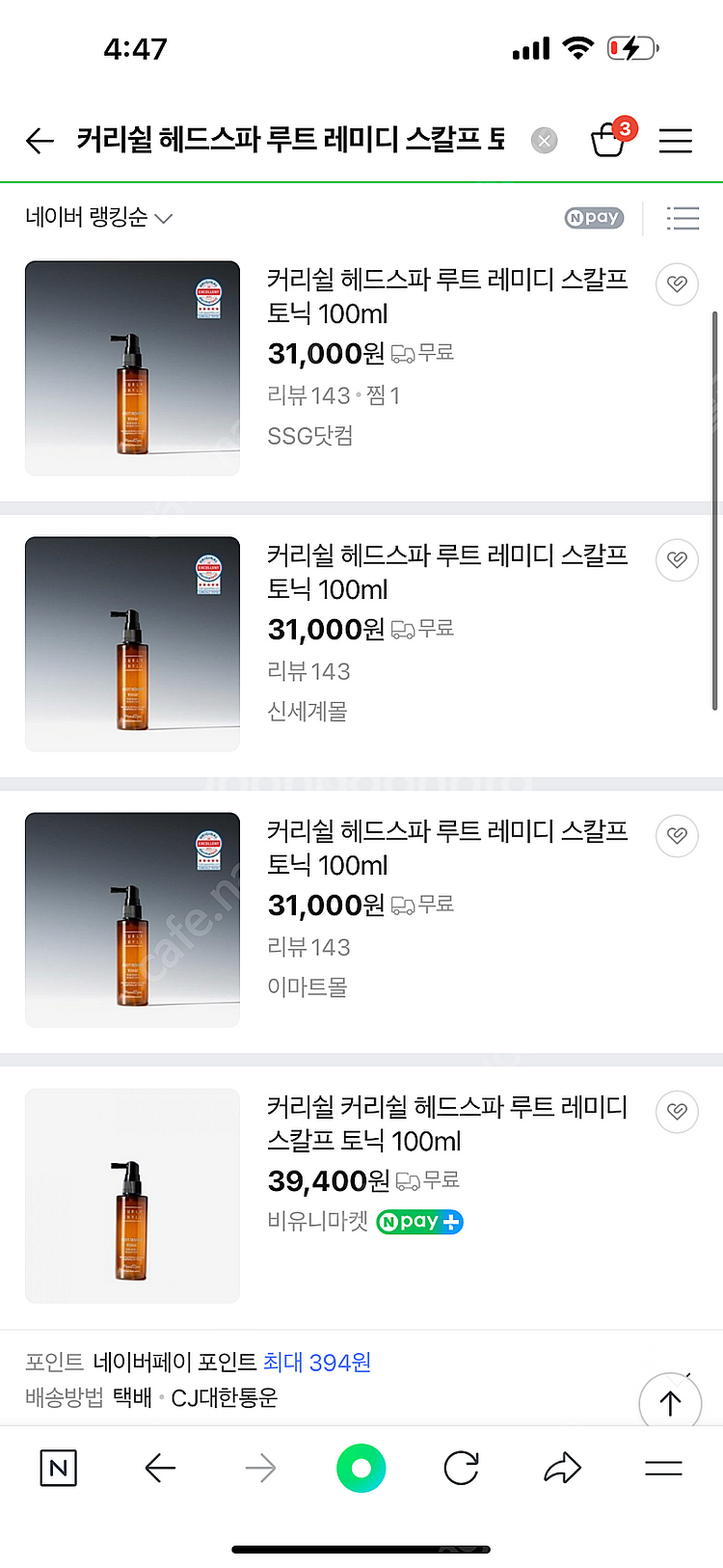Open the hamburger menu in header
The height and width of the screenshot is (1568, 723).
coord(676,141)
